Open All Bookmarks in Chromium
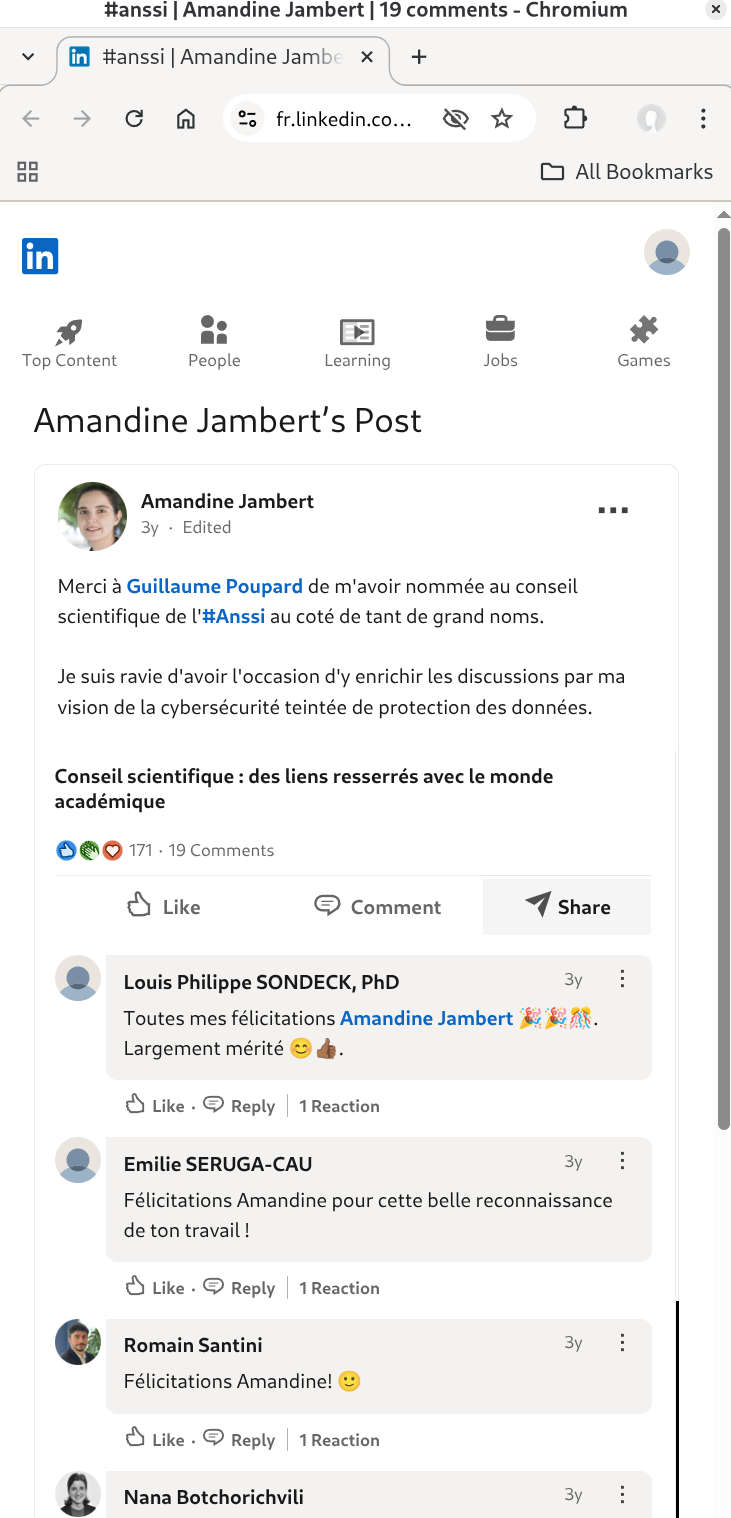This screenshot has width=731, height=1518. (625, 171)
